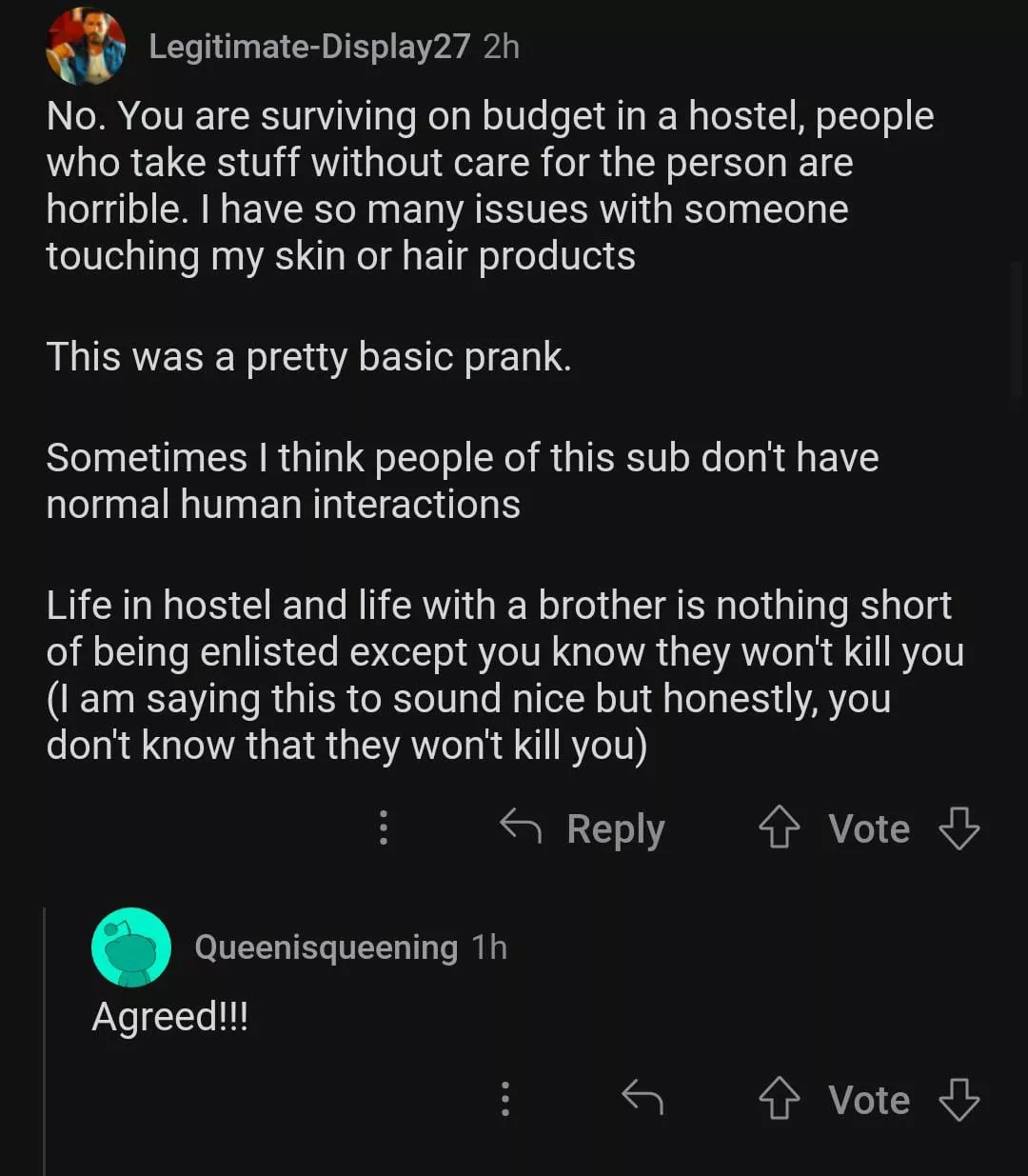The width and height of the screenshot is (1028, 1176).
Task: View Queenisqueening's profile avatar
Action: [x=130, y=947]
